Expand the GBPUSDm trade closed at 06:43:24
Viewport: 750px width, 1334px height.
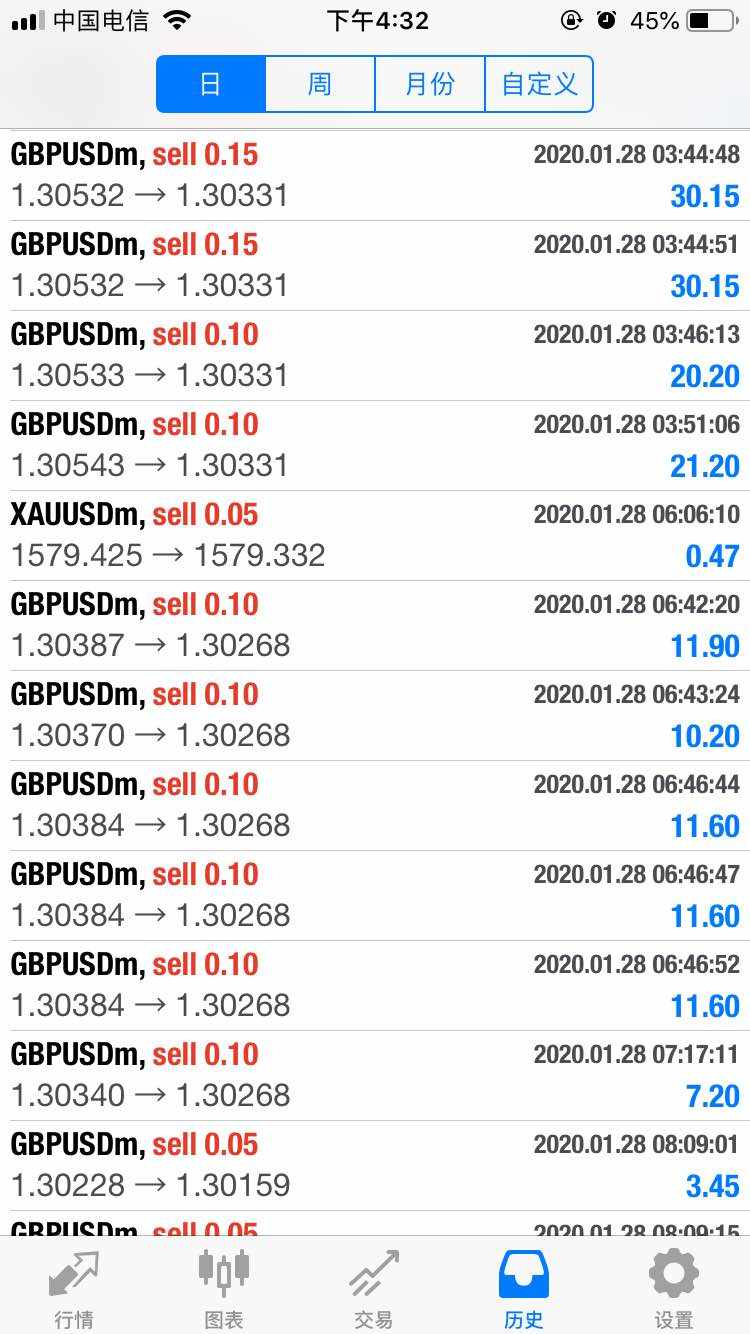pos(375,715)
